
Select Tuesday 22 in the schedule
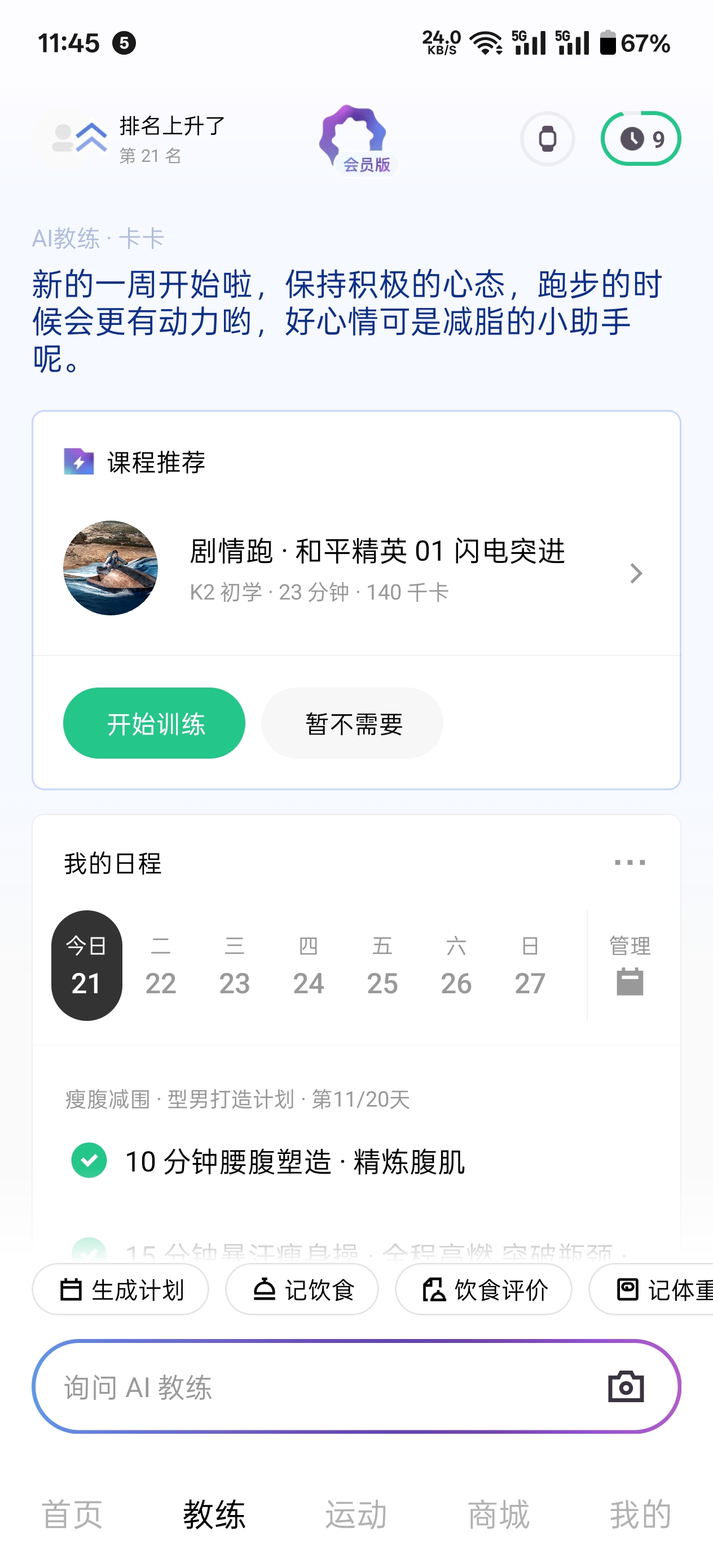pyautogui.click(x=160, y=966)
